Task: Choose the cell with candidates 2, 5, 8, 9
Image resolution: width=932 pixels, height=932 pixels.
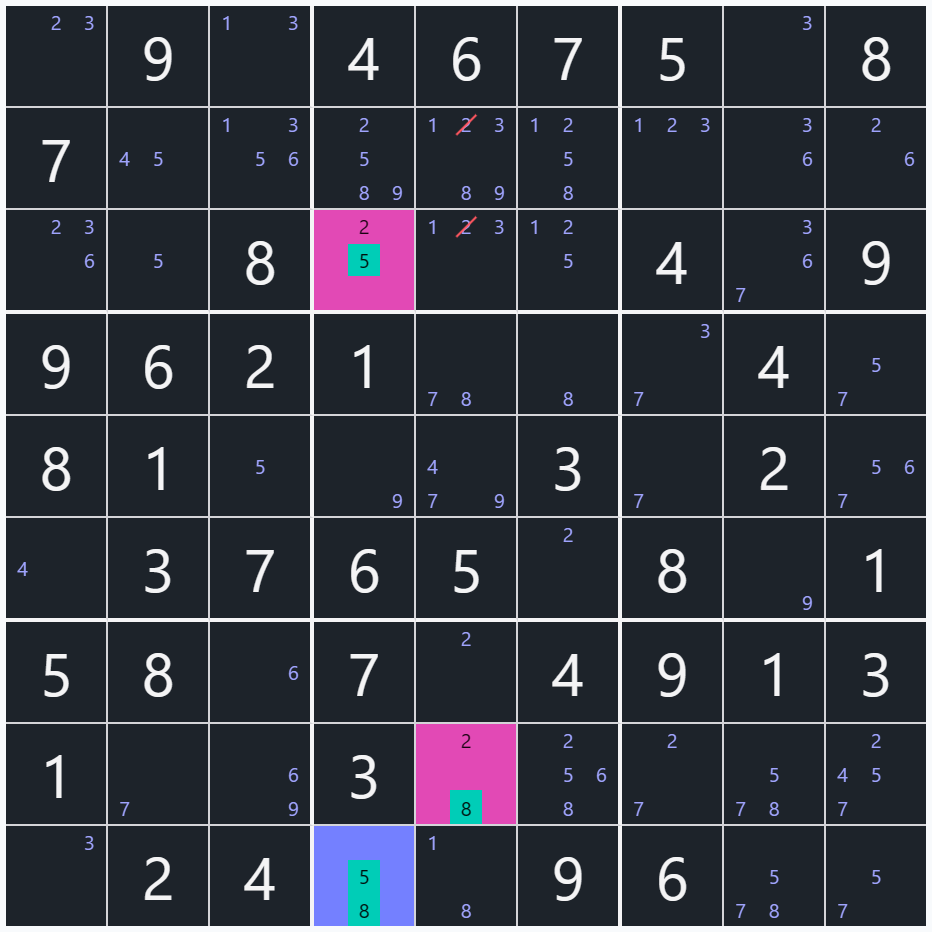Action: coord(364,159)
